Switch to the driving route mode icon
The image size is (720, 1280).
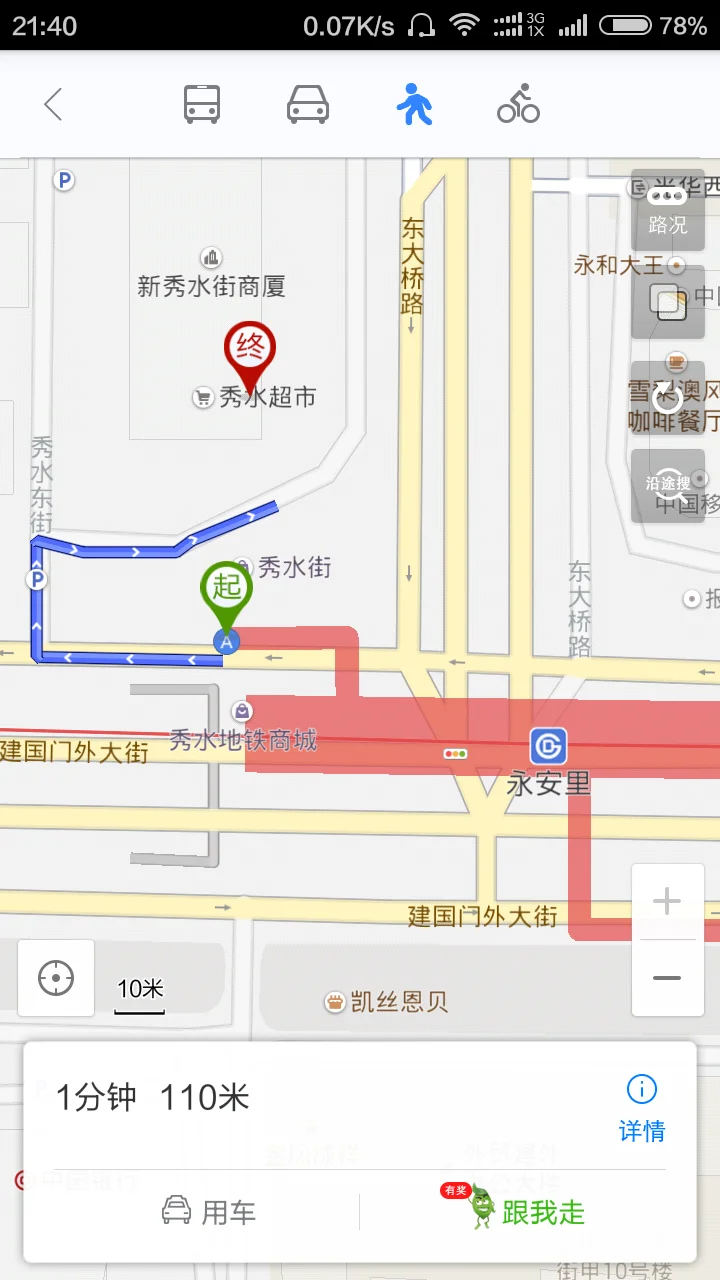coord(307,103)
